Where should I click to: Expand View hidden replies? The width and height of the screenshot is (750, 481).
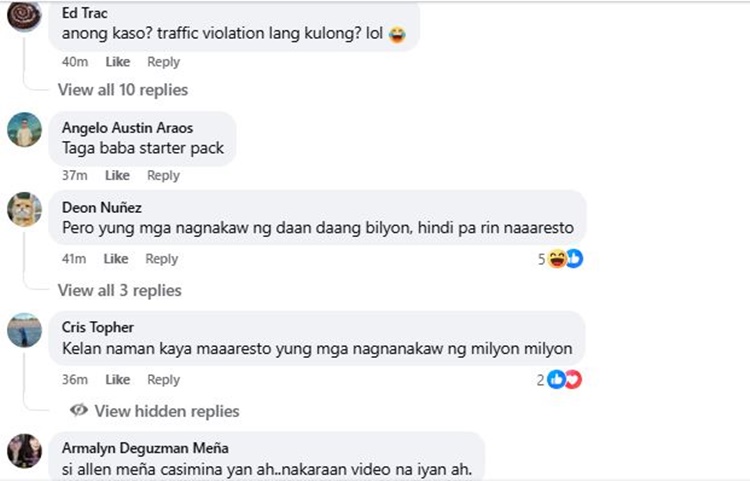[x=166, y=411]
